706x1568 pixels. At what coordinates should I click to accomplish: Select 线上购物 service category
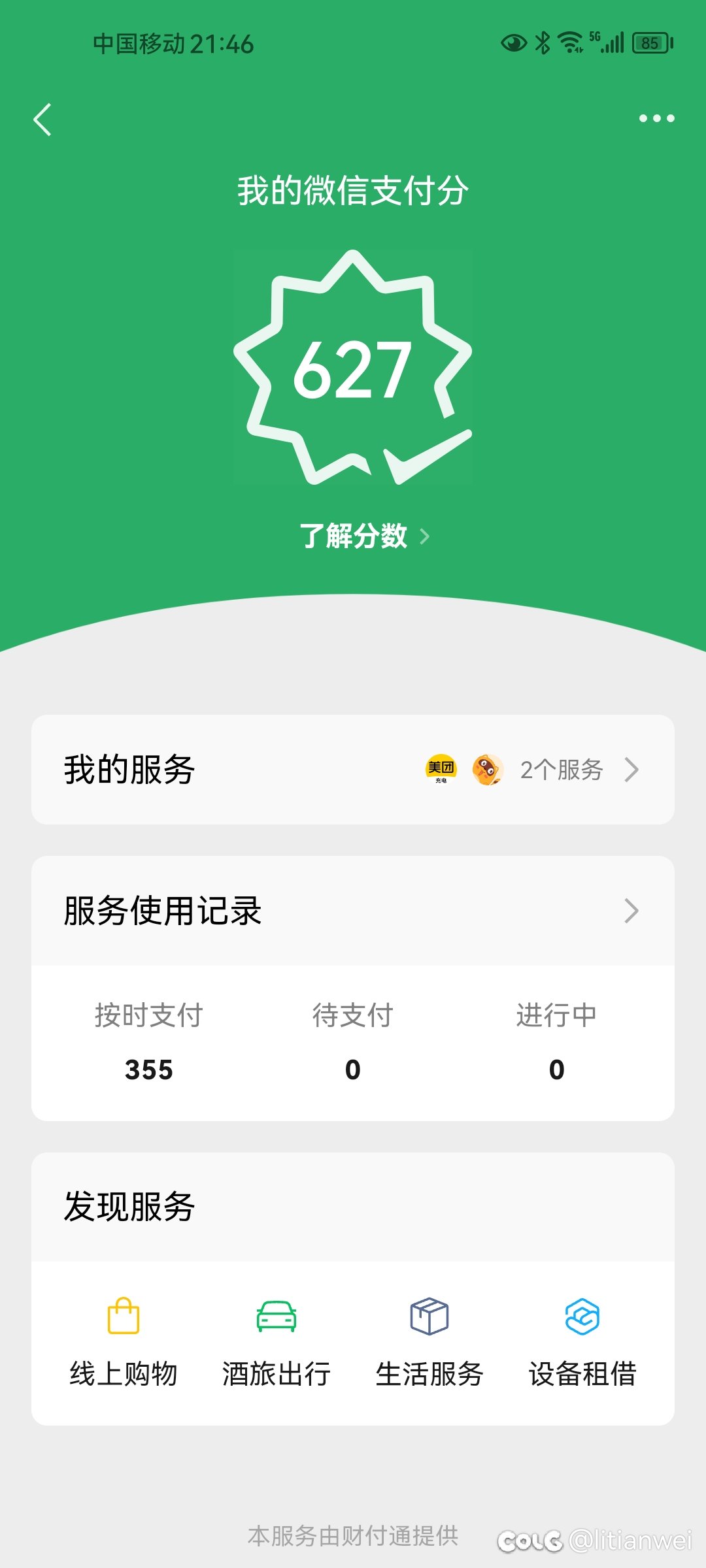click(124, 1343)
